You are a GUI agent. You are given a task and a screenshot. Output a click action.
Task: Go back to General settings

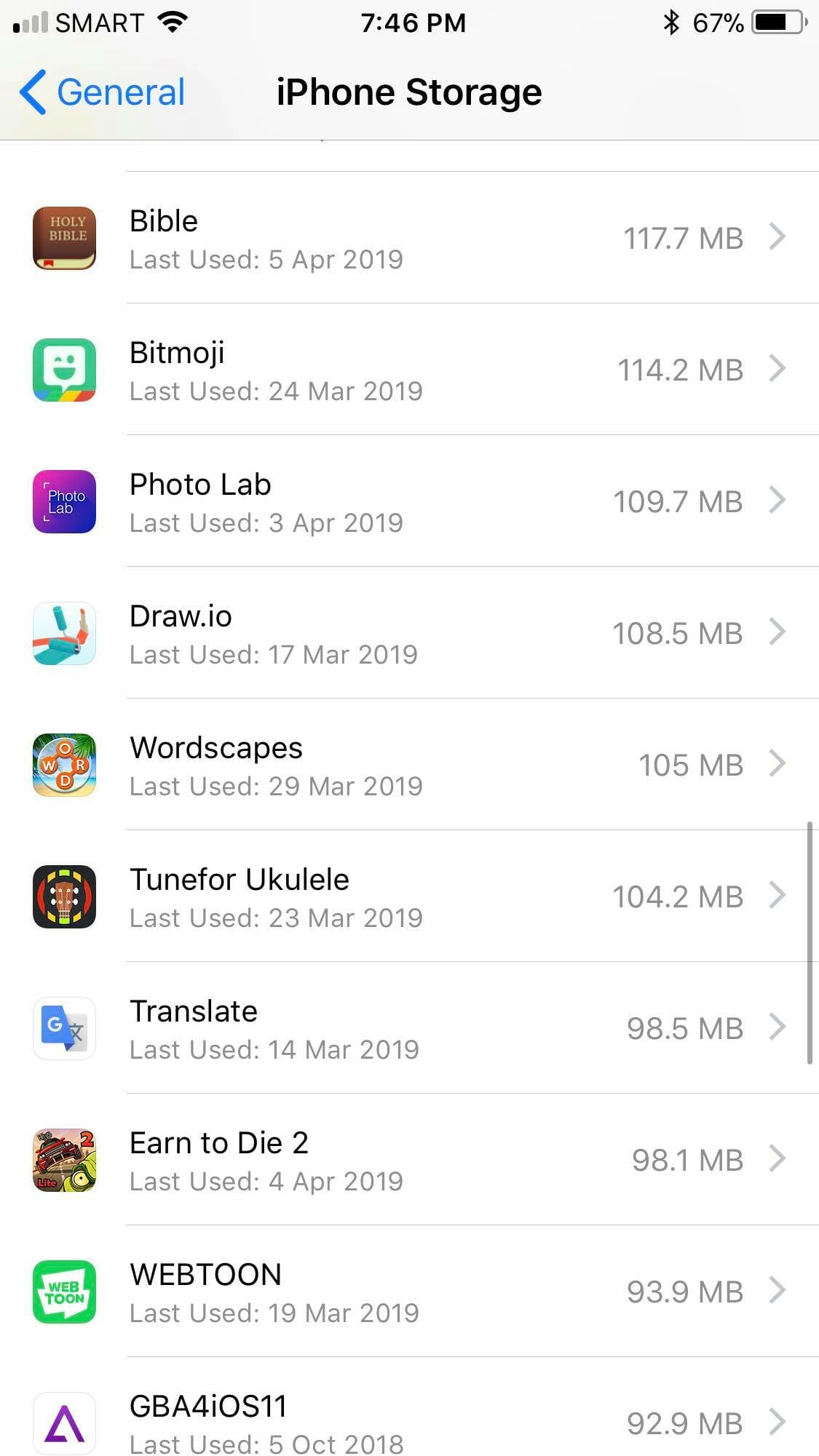pos(102,92)
